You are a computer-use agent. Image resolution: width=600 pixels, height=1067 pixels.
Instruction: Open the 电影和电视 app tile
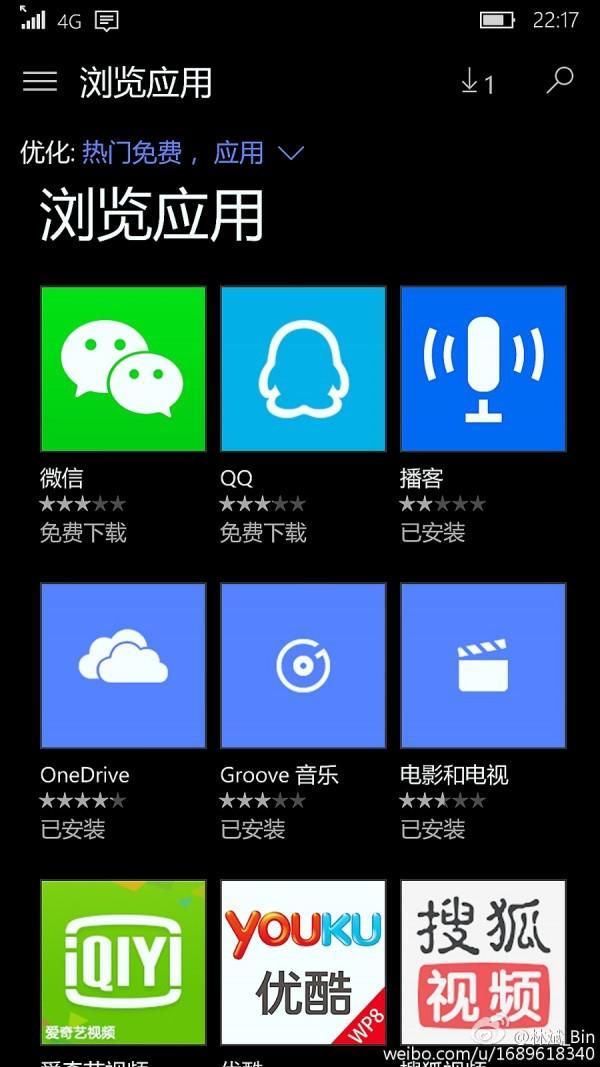point(483,666)
